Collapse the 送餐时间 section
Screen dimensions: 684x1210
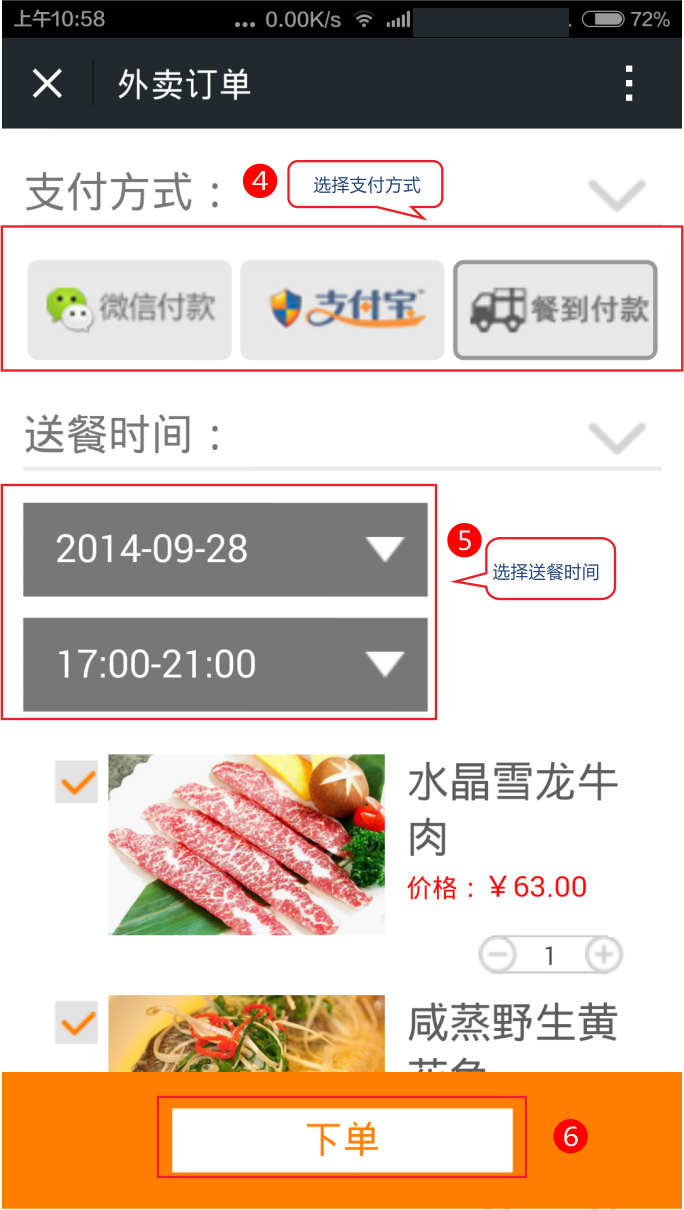(617, 437)
